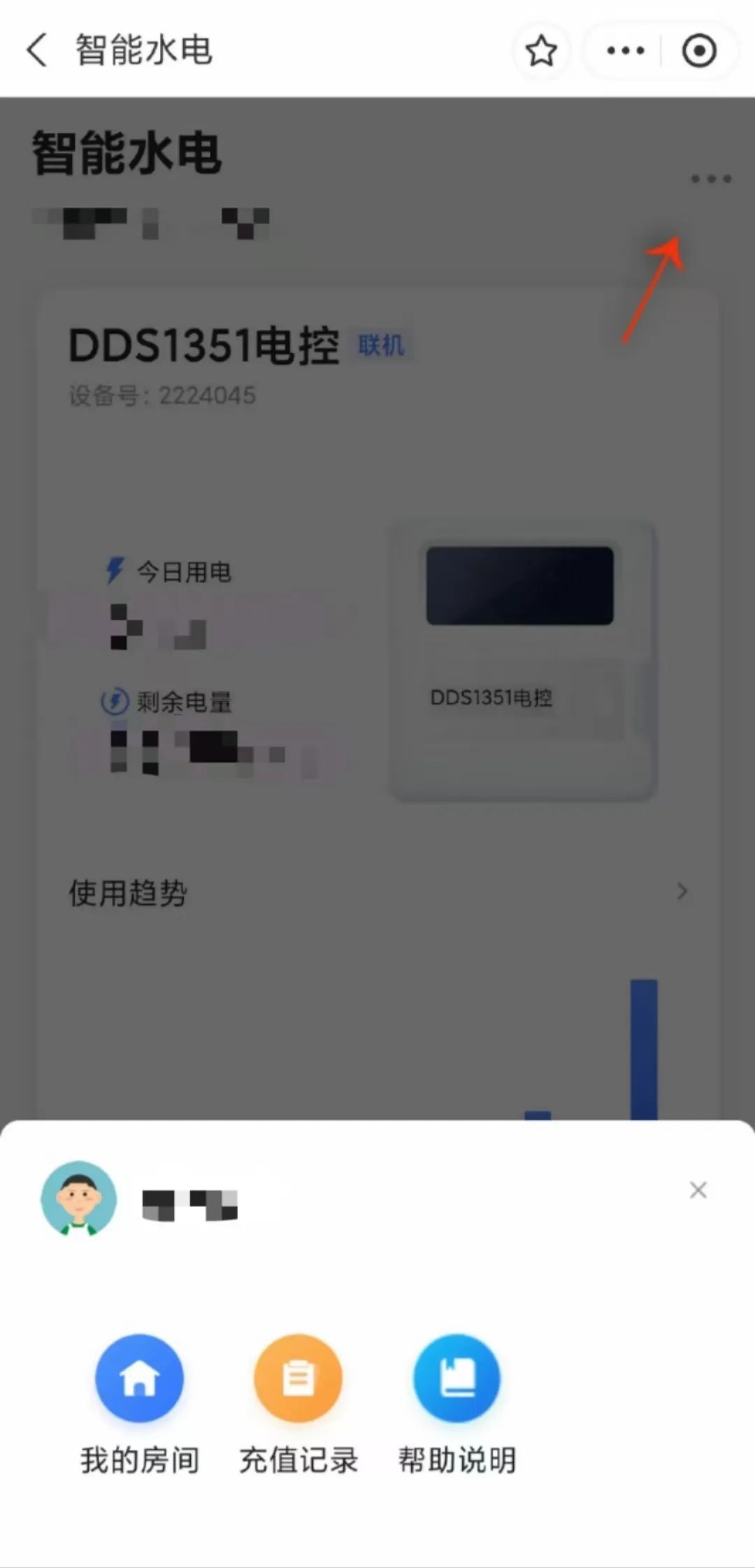Close mini program via circle button

pos(699,50)
